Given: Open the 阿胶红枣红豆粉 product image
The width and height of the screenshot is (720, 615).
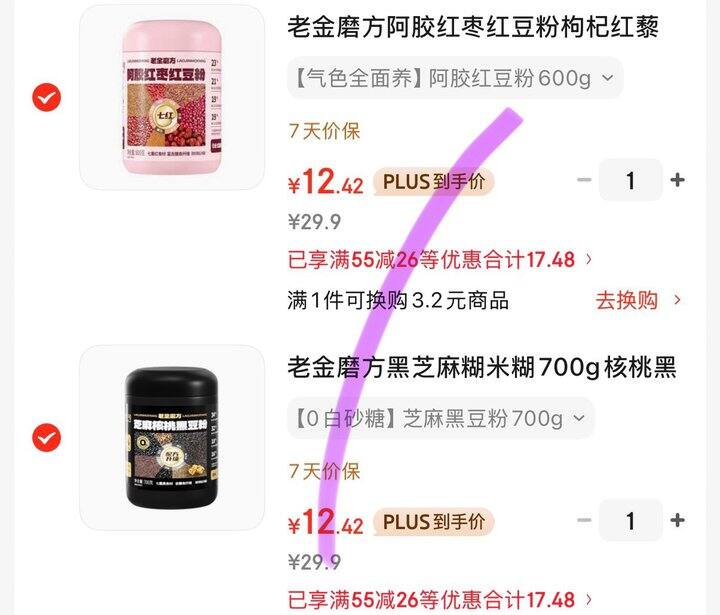Looking at the screenshot, I should pos(172,97).
